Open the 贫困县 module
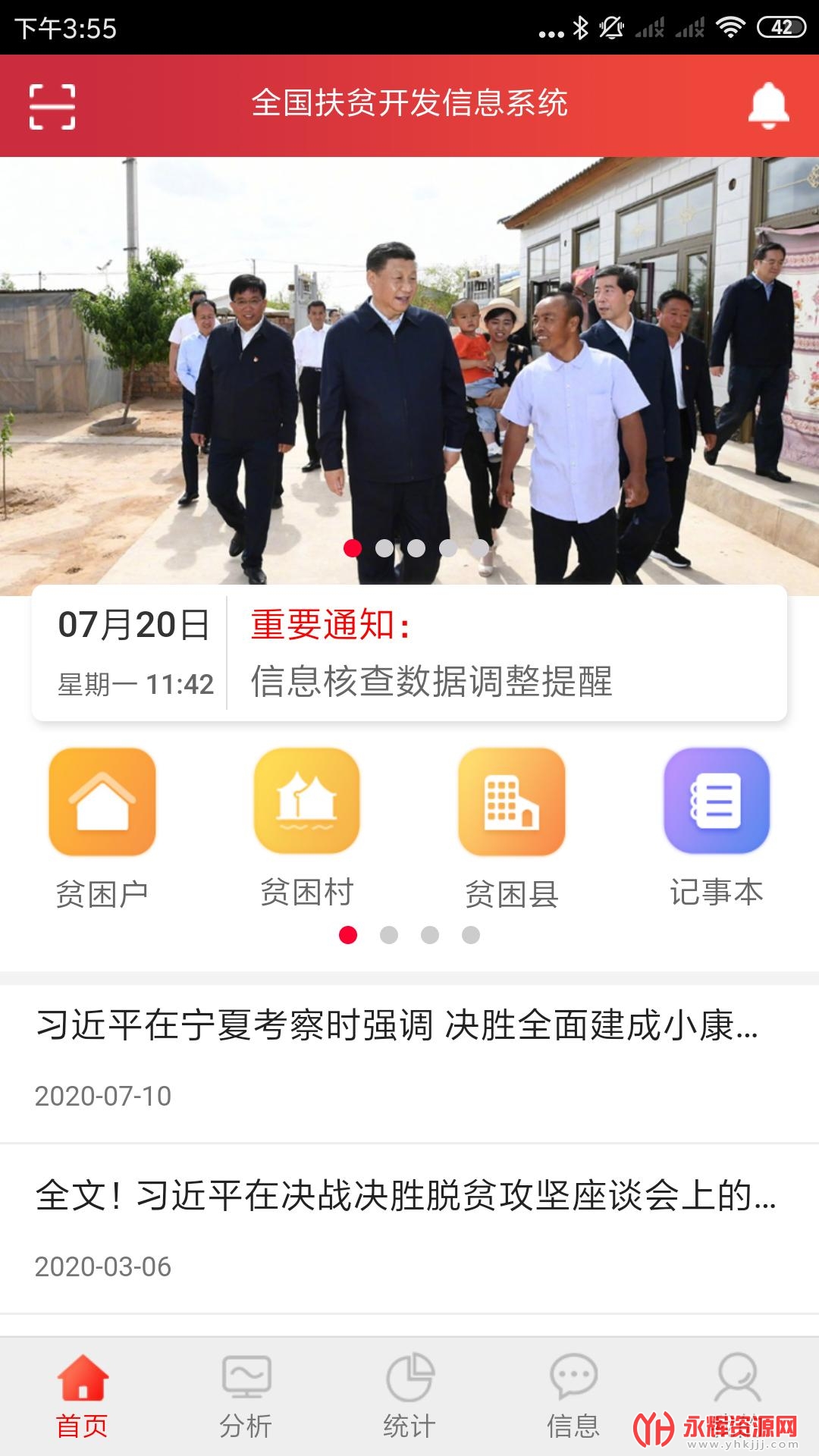Image resolution: width=819 pixels, height=1456 pixels. click(512, 827)
